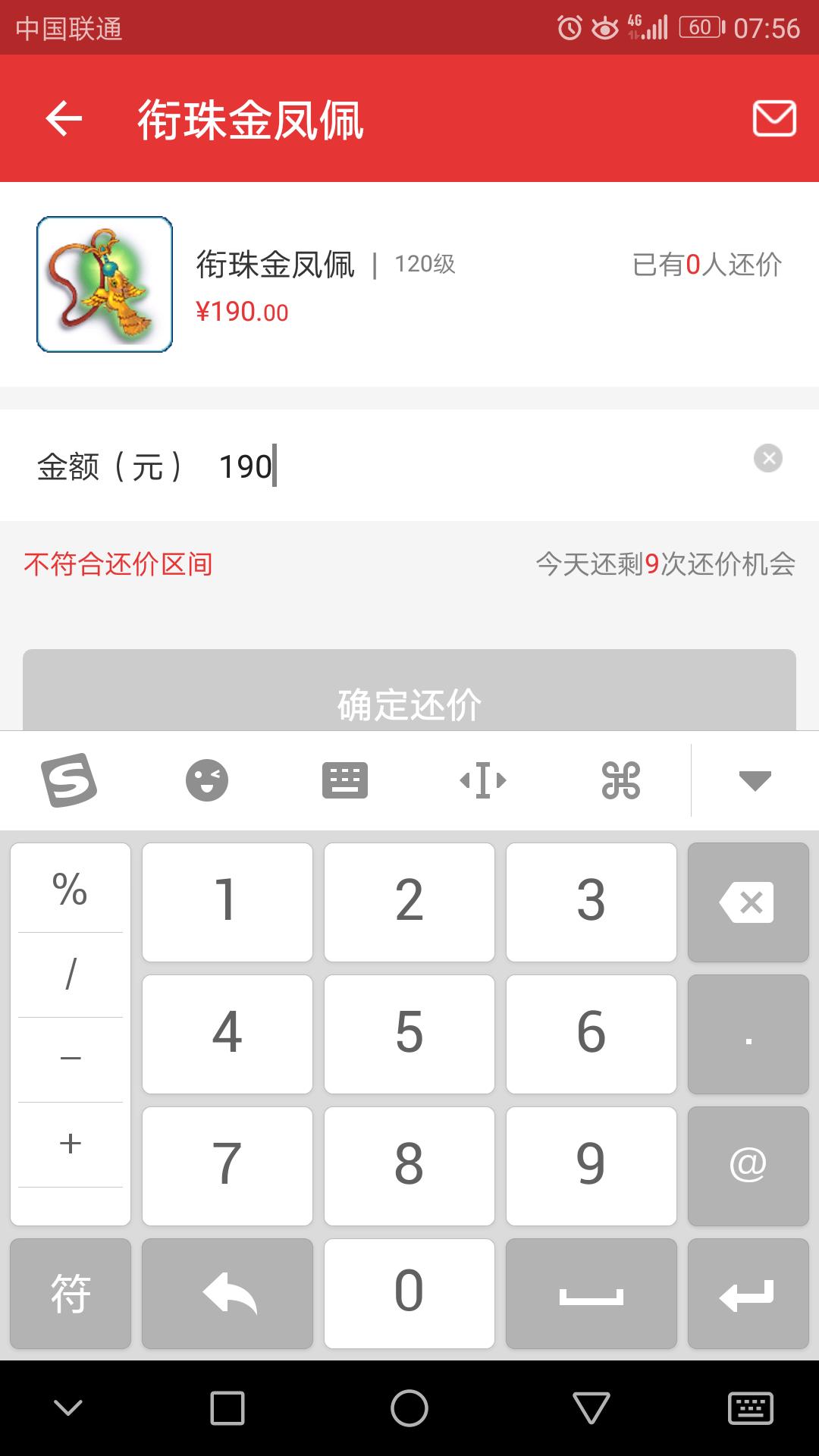The height and width of the screenshot is (1456, 819).
Task: Open the cursor movement tool
Action: 483,780
